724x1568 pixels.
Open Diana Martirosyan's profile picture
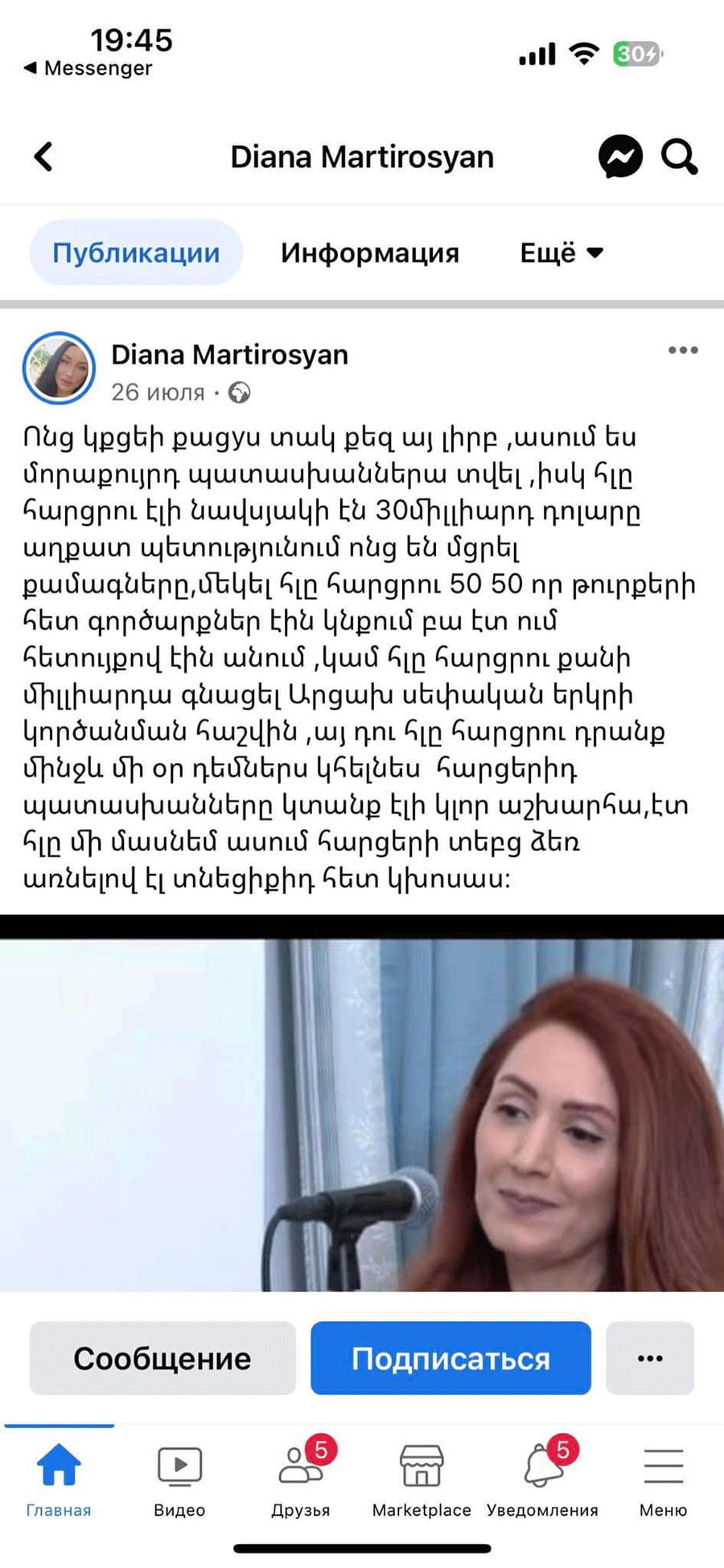[59, 368]
